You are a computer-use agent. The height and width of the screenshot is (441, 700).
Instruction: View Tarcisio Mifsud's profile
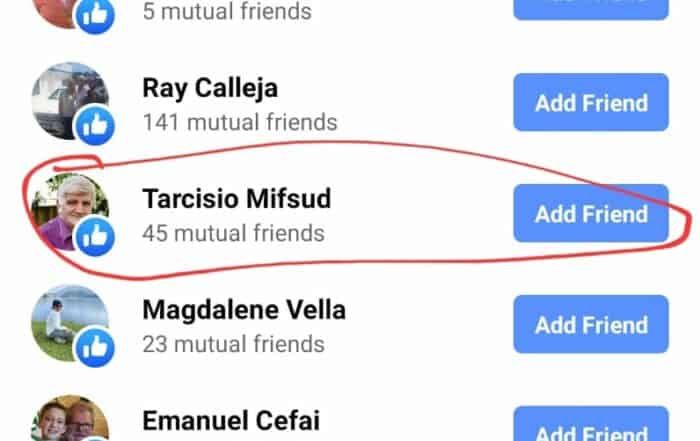(x=236, y=198)
